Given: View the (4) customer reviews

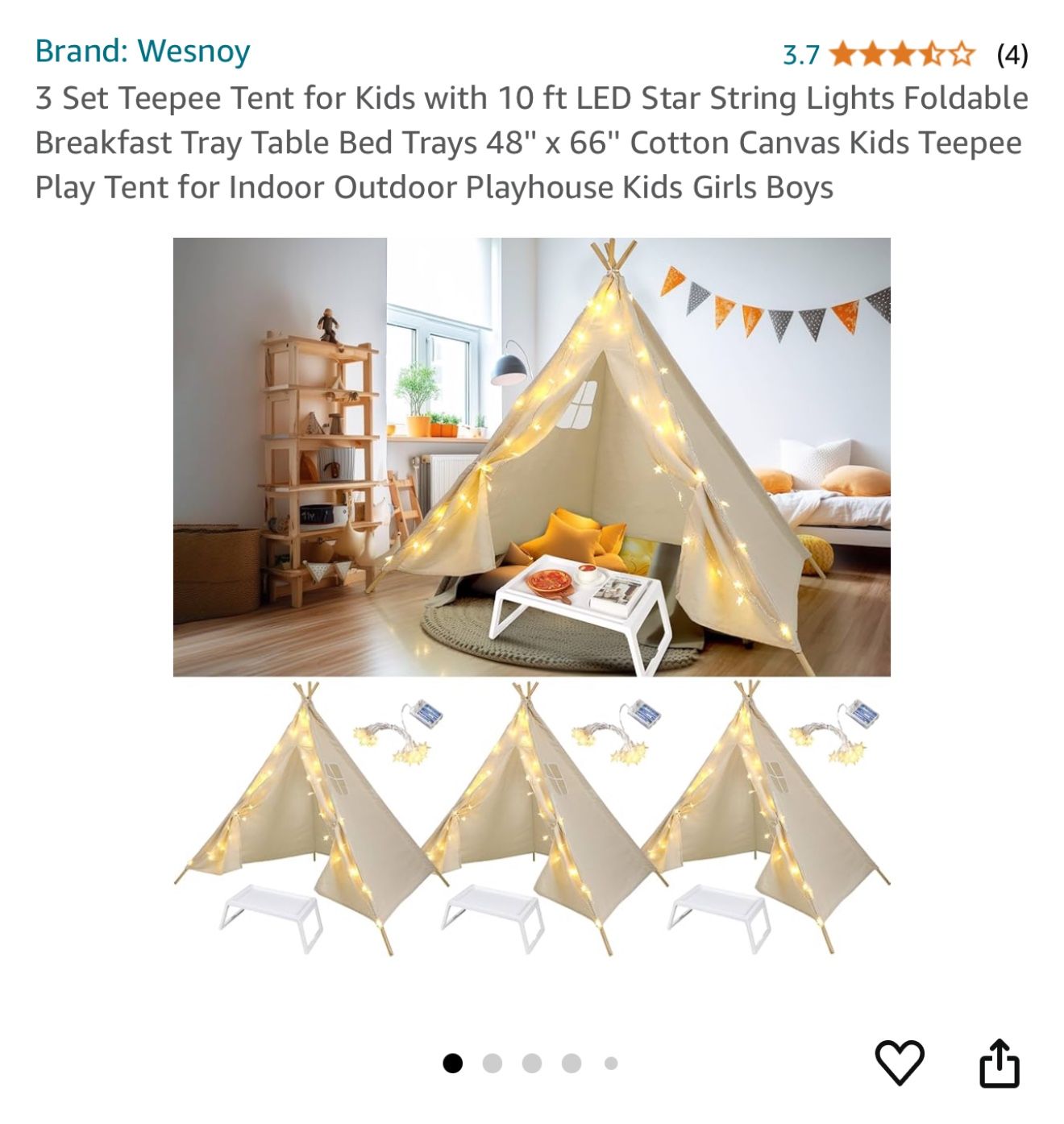Looking at the screenshot, I should pos(1012,56).
